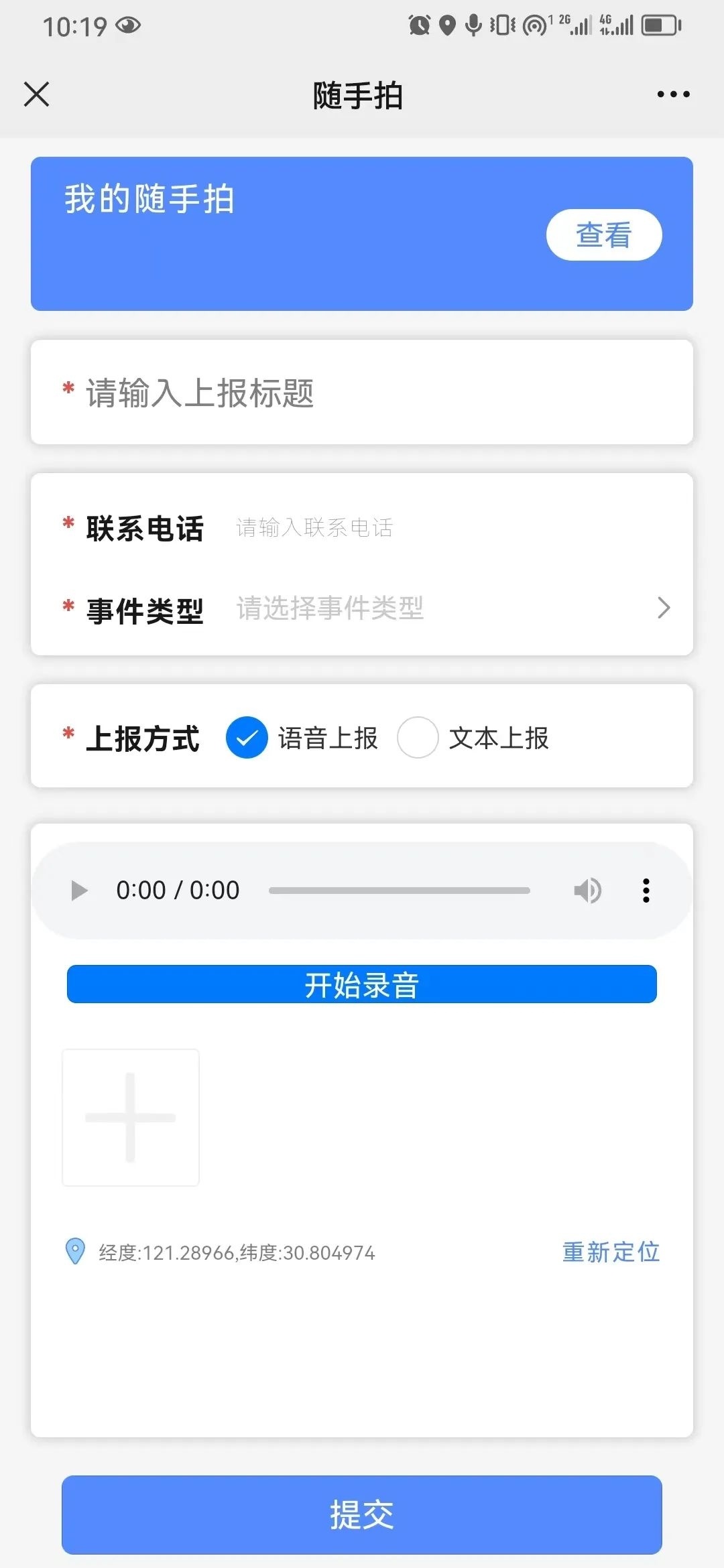Viewport: 724px width, 1568px height.
Task: Close the 随手拍 page
Action: tap(37, 94)
